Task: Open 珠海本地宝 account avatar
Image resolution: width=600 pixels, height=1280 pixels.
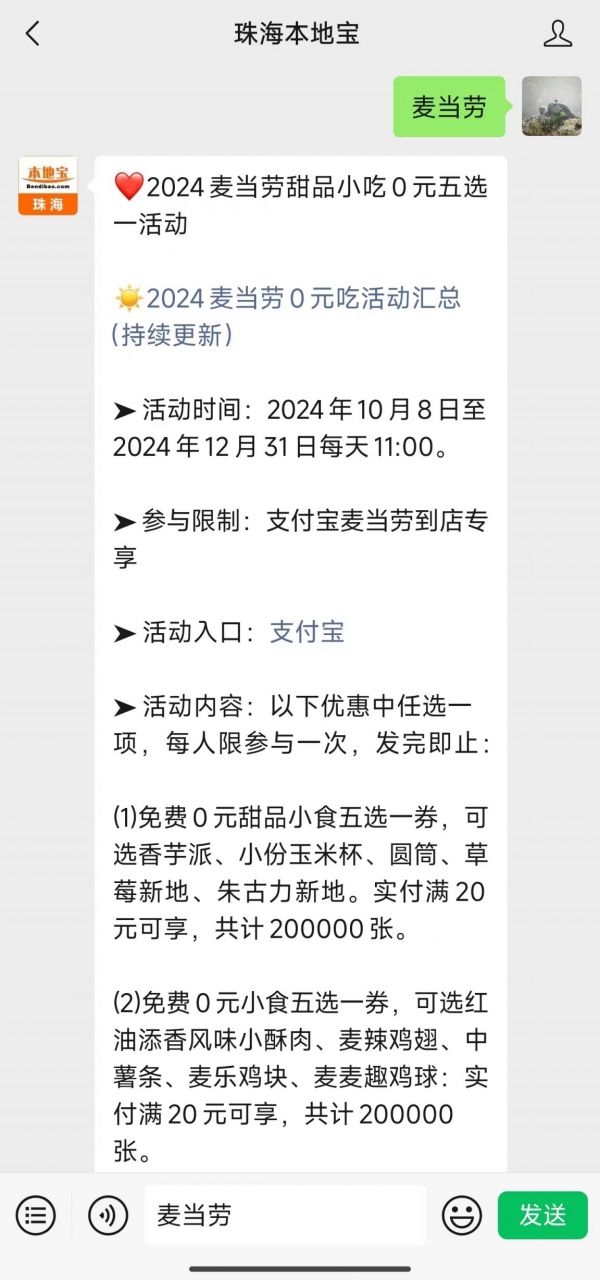Action: (x=48, y=186)
